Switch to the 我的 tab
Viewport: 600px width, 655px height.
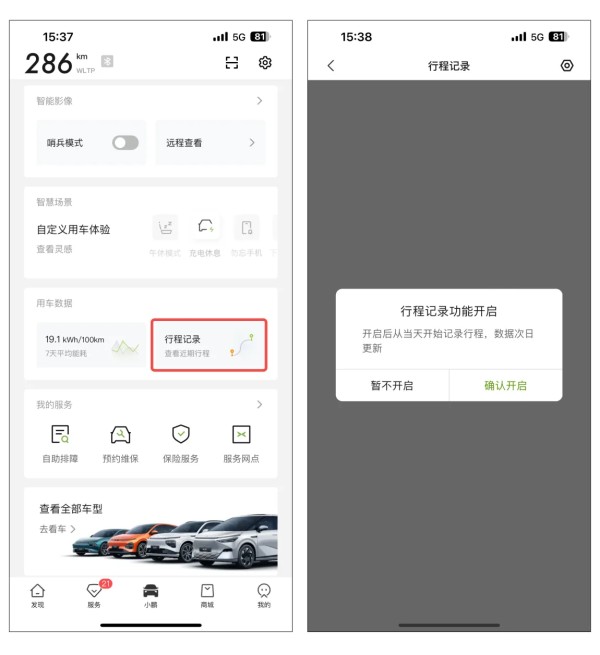[264, 595]
